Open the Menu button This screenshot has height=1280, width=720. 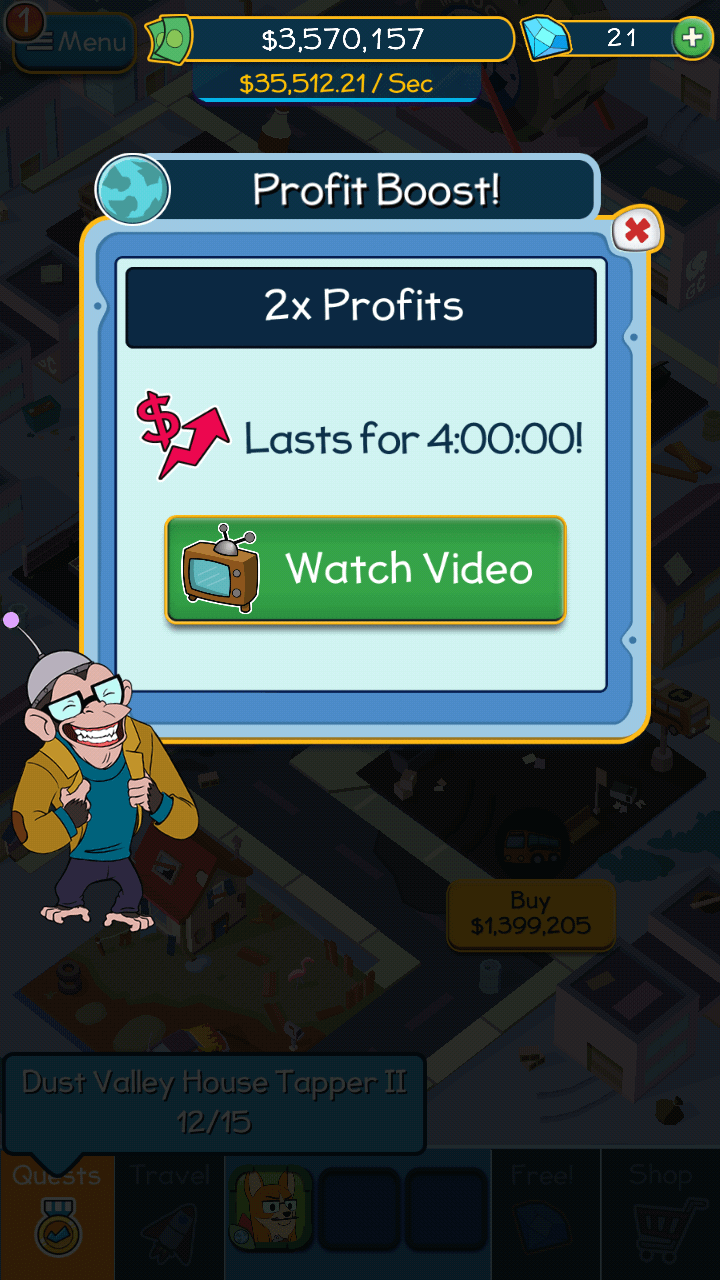tap(75, 42)
